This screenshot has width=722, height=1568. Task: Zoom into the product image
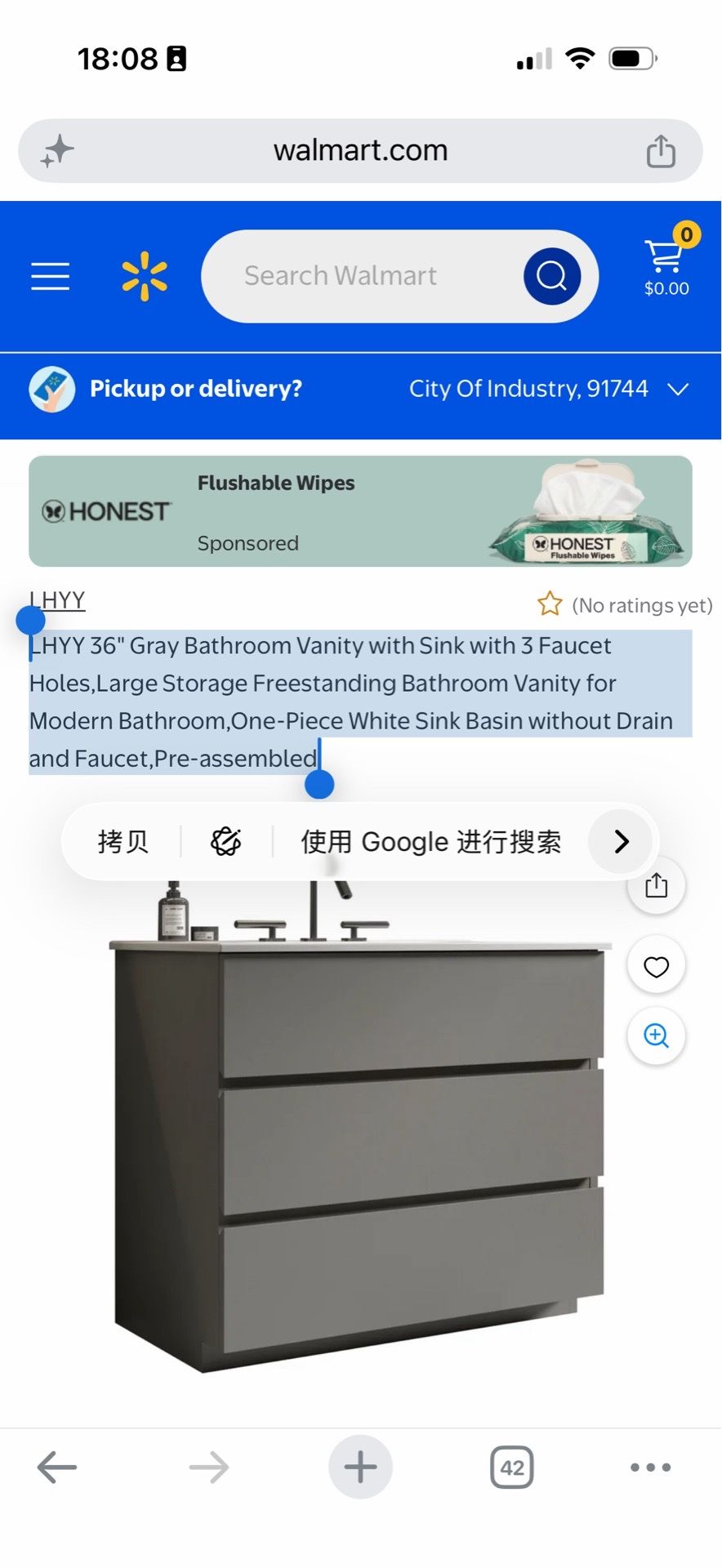click(656, 1036)
